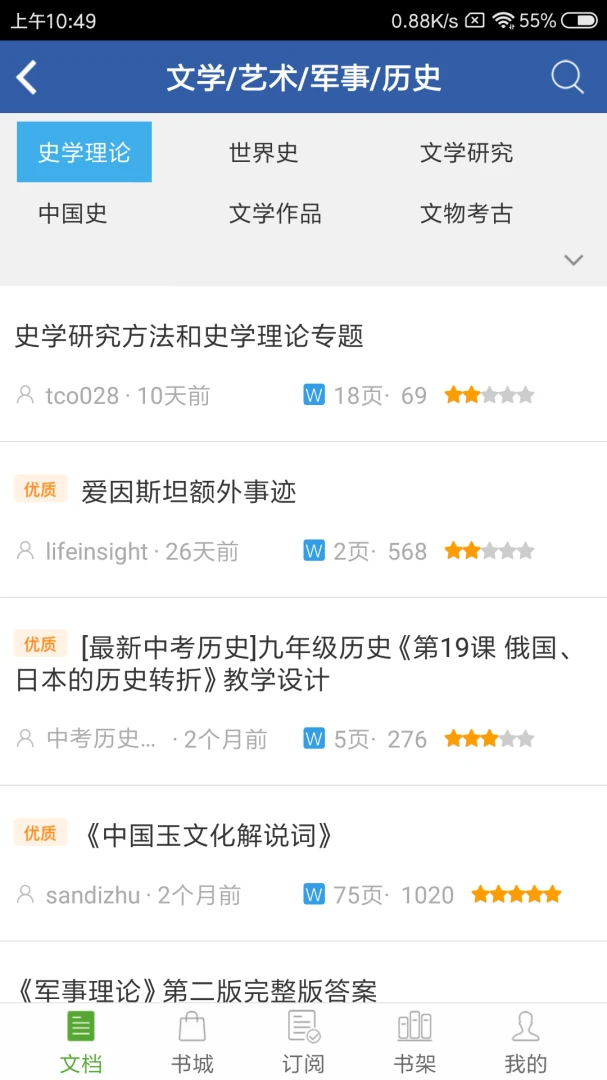
Task: Switch to the 书架 tab
Action: click(x=414, y=1041)
